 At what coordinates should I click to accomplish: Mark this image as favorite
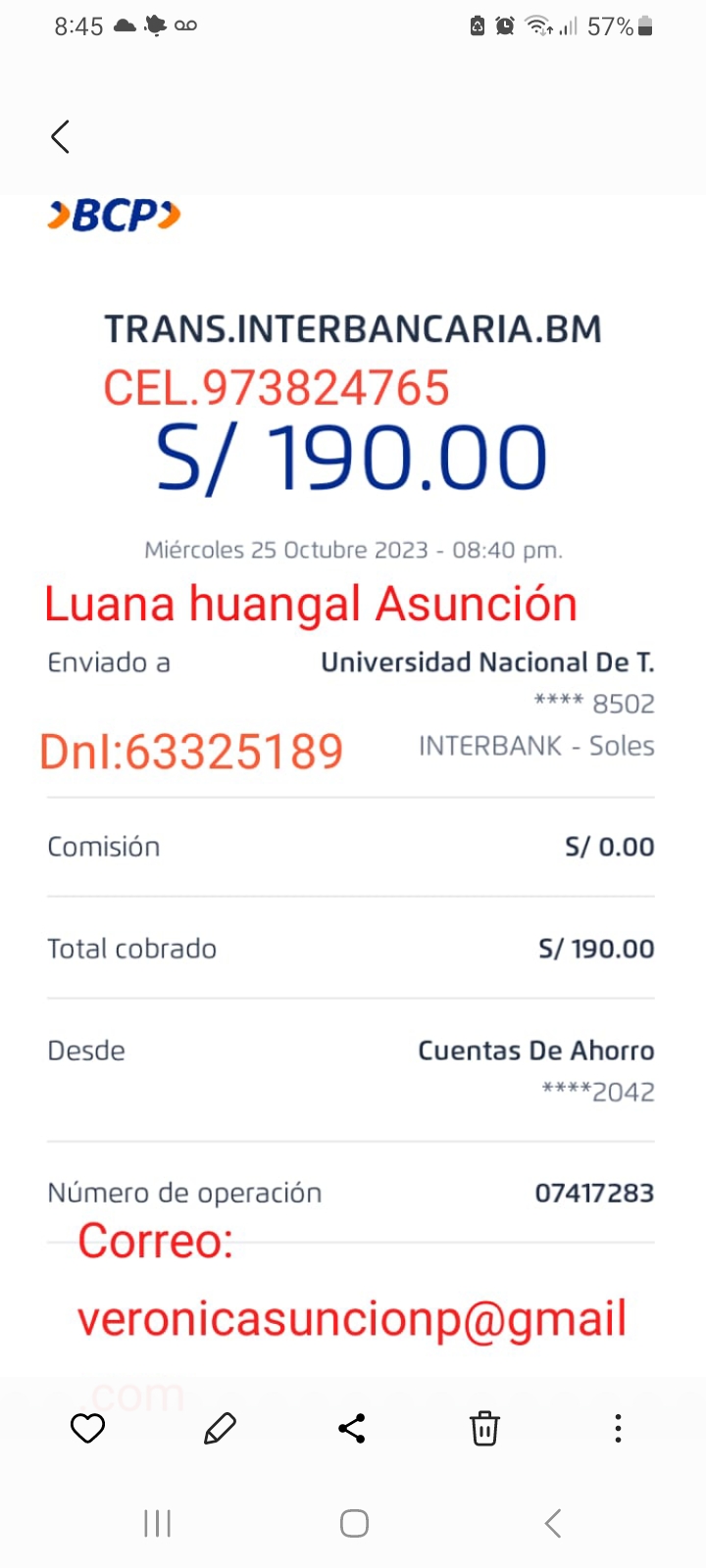click(x=87, y=1429)
